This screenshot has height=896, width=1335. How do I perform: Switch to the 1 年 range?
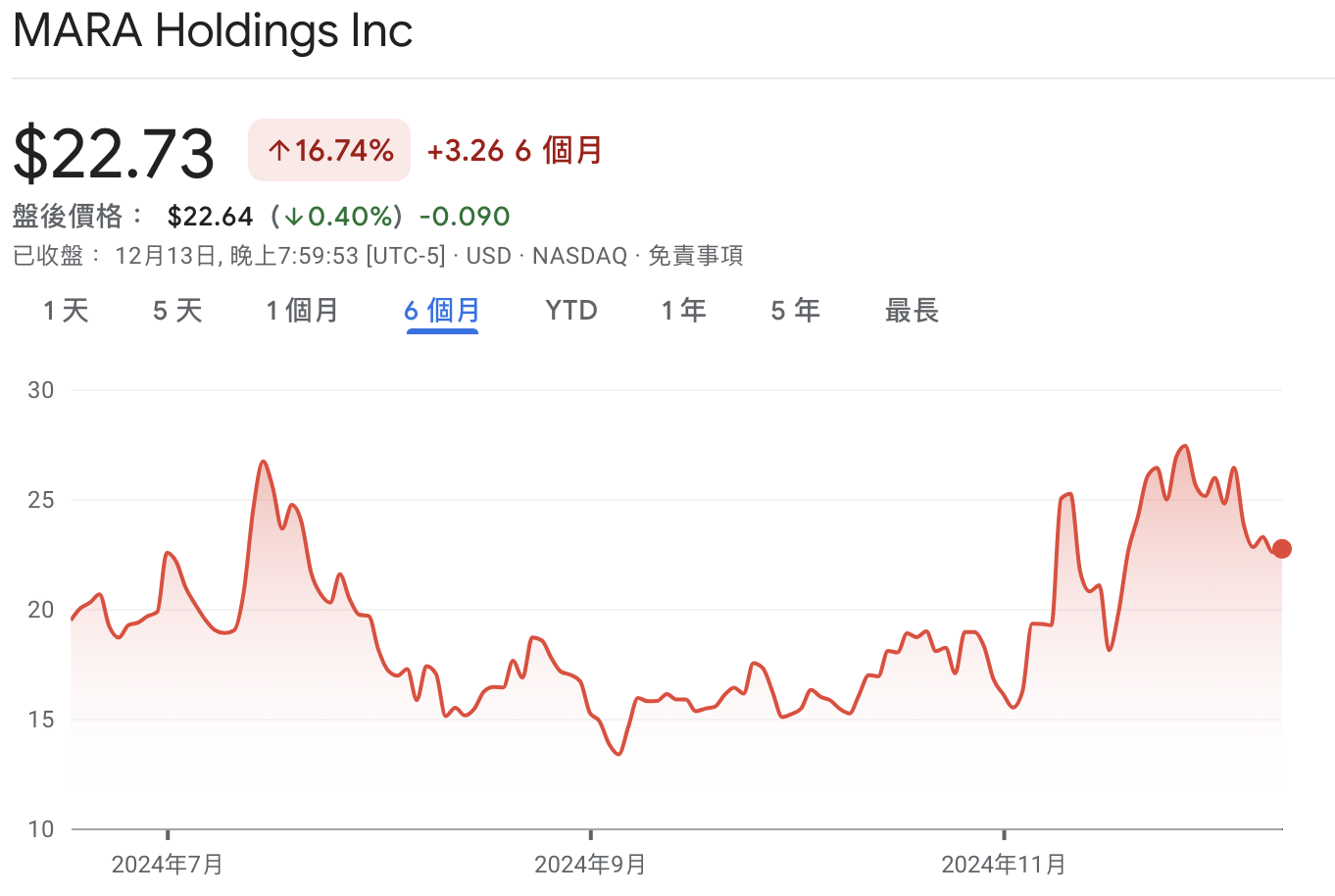[683, 311]
